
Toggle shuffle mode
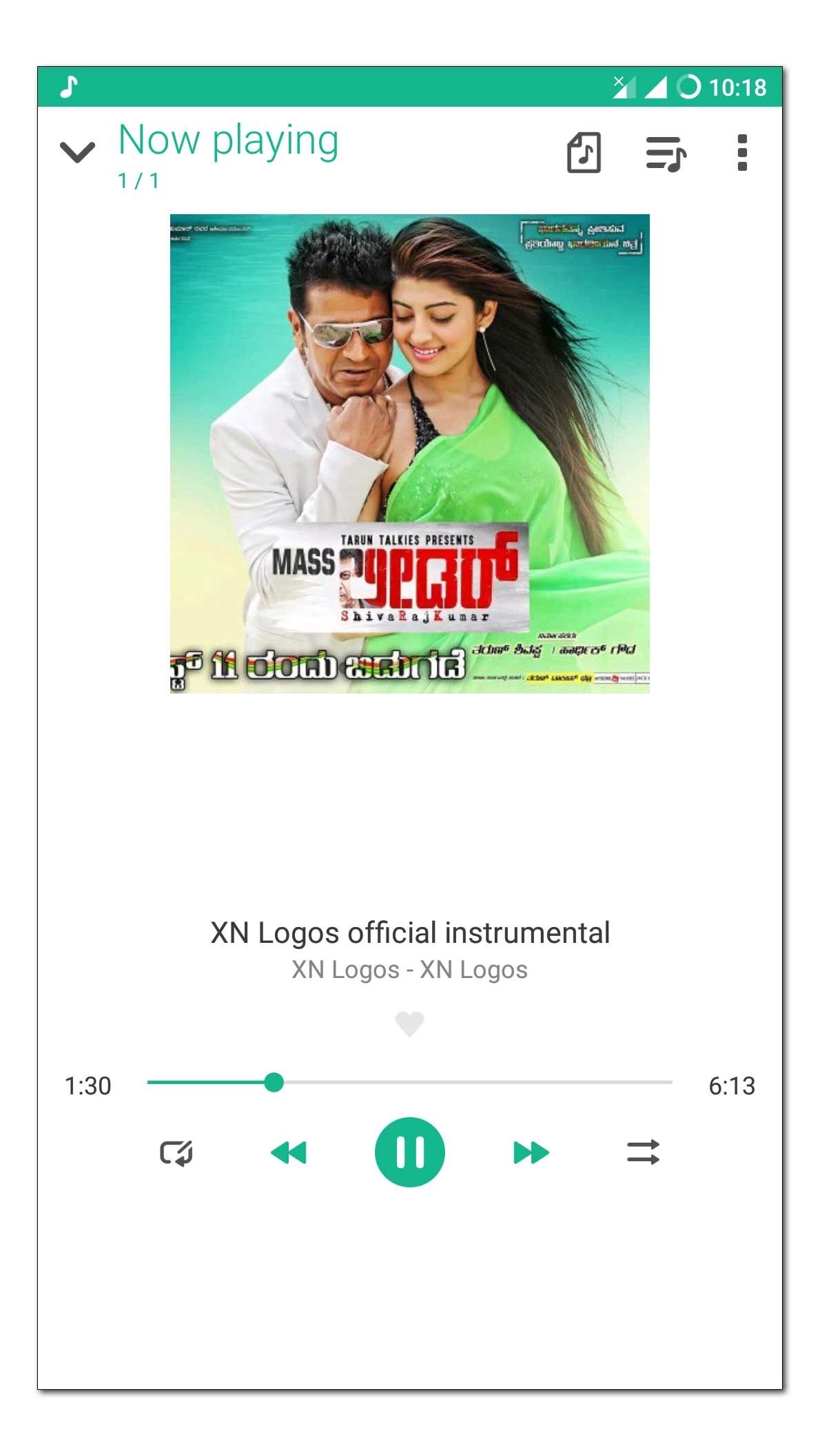coord(643,1152)
